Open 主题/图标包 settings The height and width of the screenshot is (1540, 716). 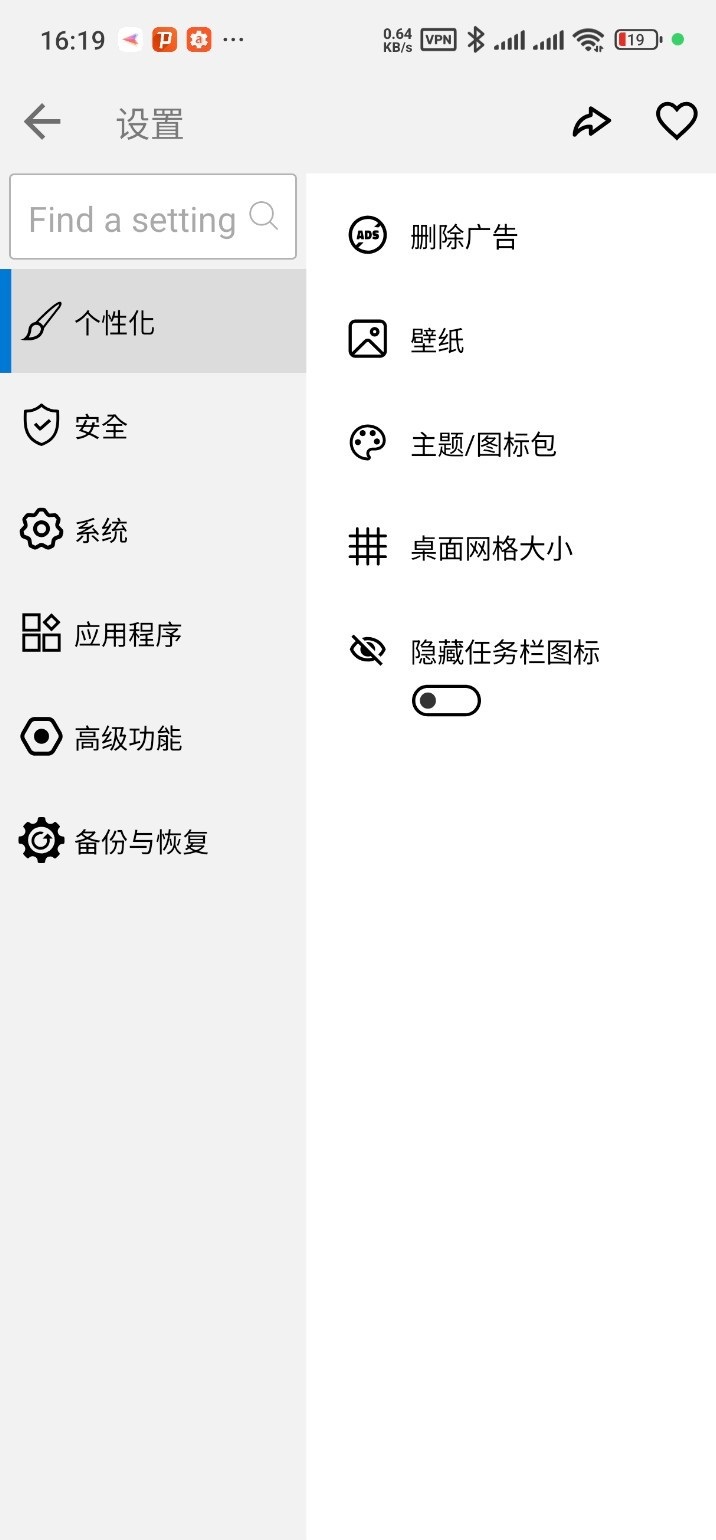tap(483, 445)
